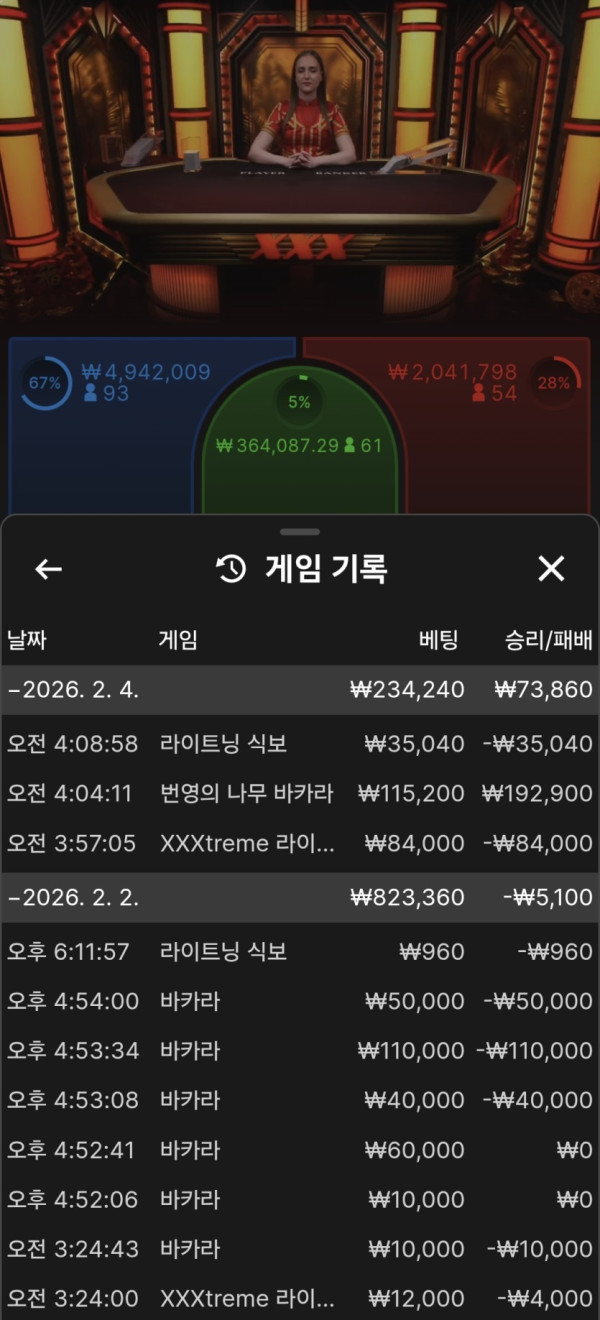The height and width of the screenshot is (1320, 600).
Task: Close the 게임 기록 panel
Action: (551, 569)
